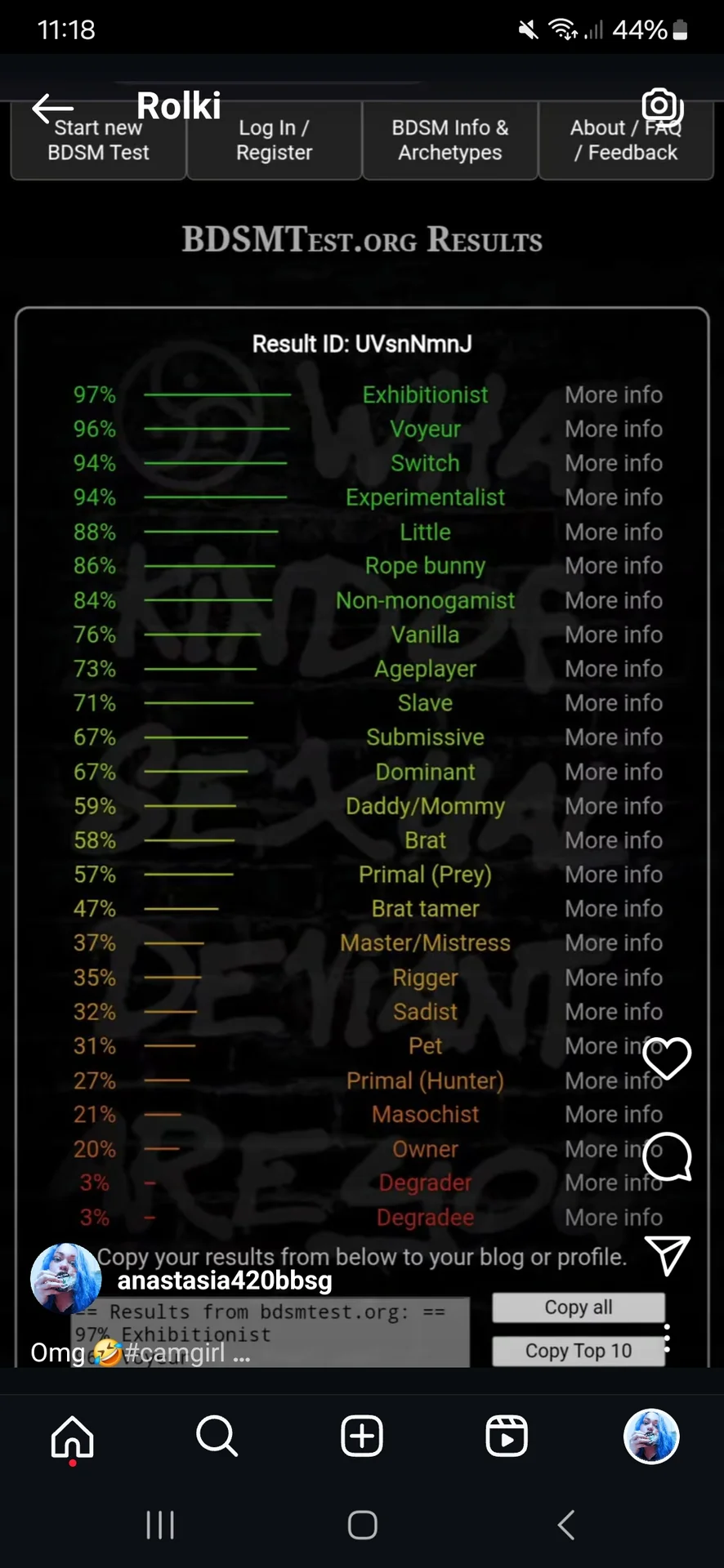Open the Search tab
The height and width of the screenshot is (1568, 724).
click(217, 1437)
